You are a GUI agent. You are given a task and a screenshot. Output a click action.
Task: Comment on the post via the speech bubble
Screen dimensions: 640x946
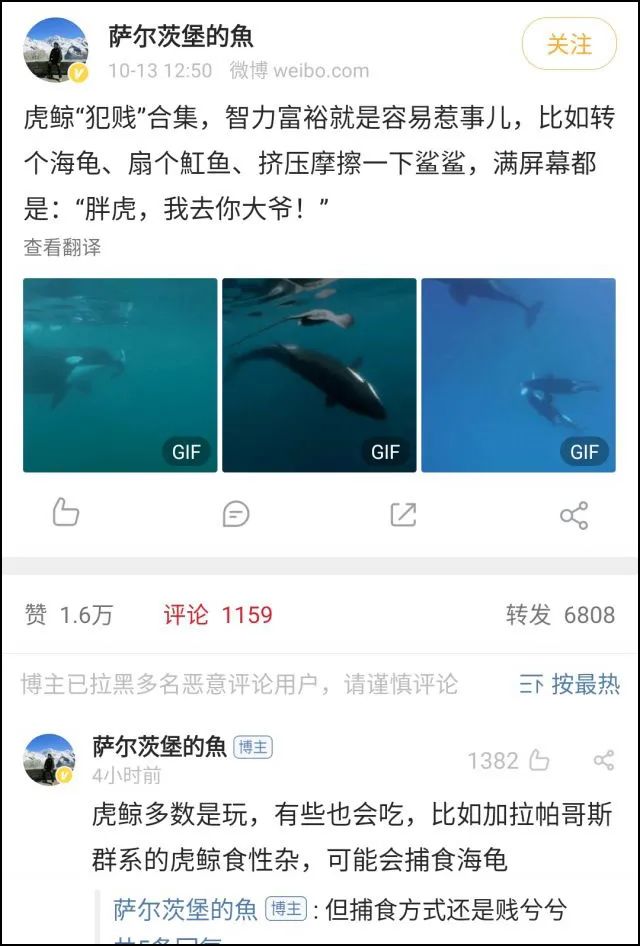(235, 514)
